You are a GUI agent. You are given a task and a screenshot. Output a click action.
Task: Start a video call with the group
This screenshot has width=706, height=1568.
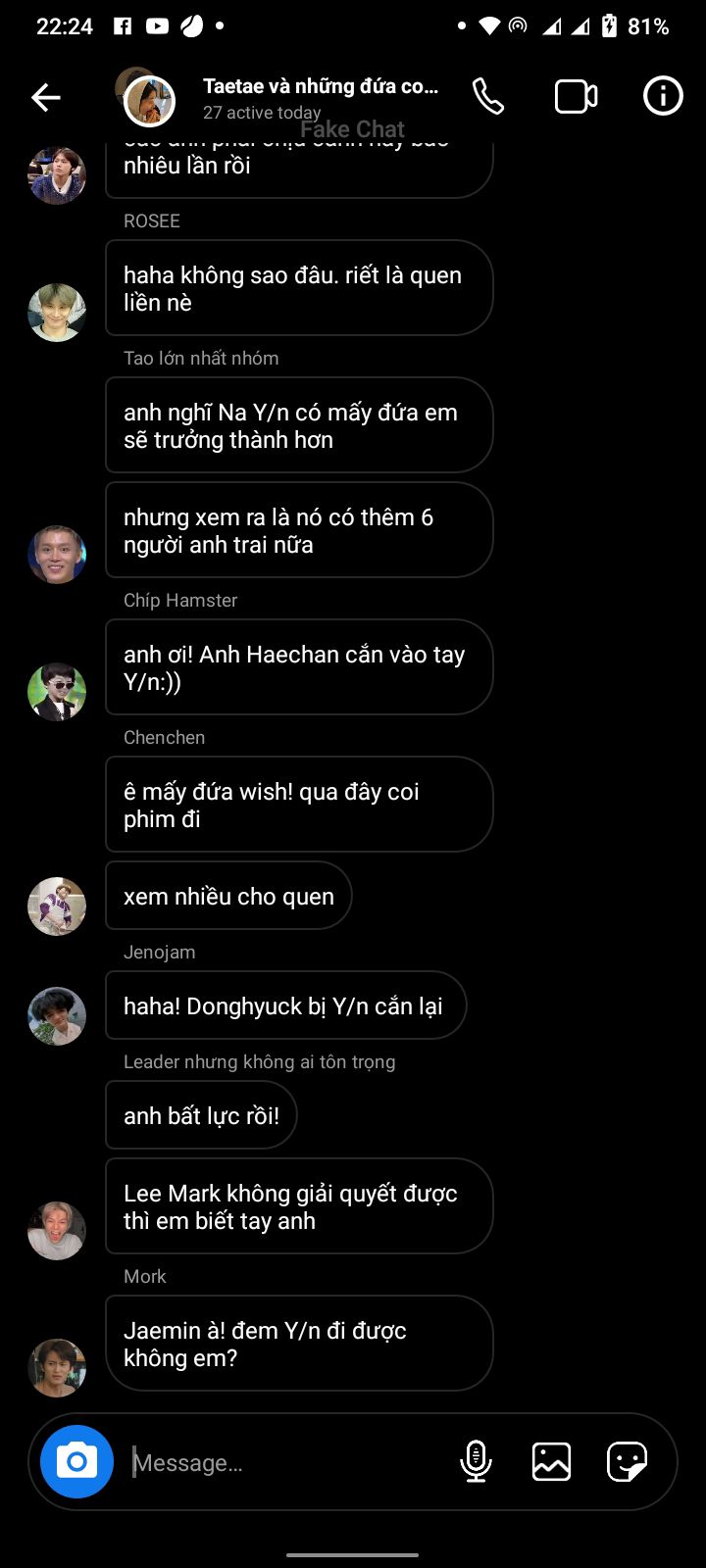coord(576,97)
